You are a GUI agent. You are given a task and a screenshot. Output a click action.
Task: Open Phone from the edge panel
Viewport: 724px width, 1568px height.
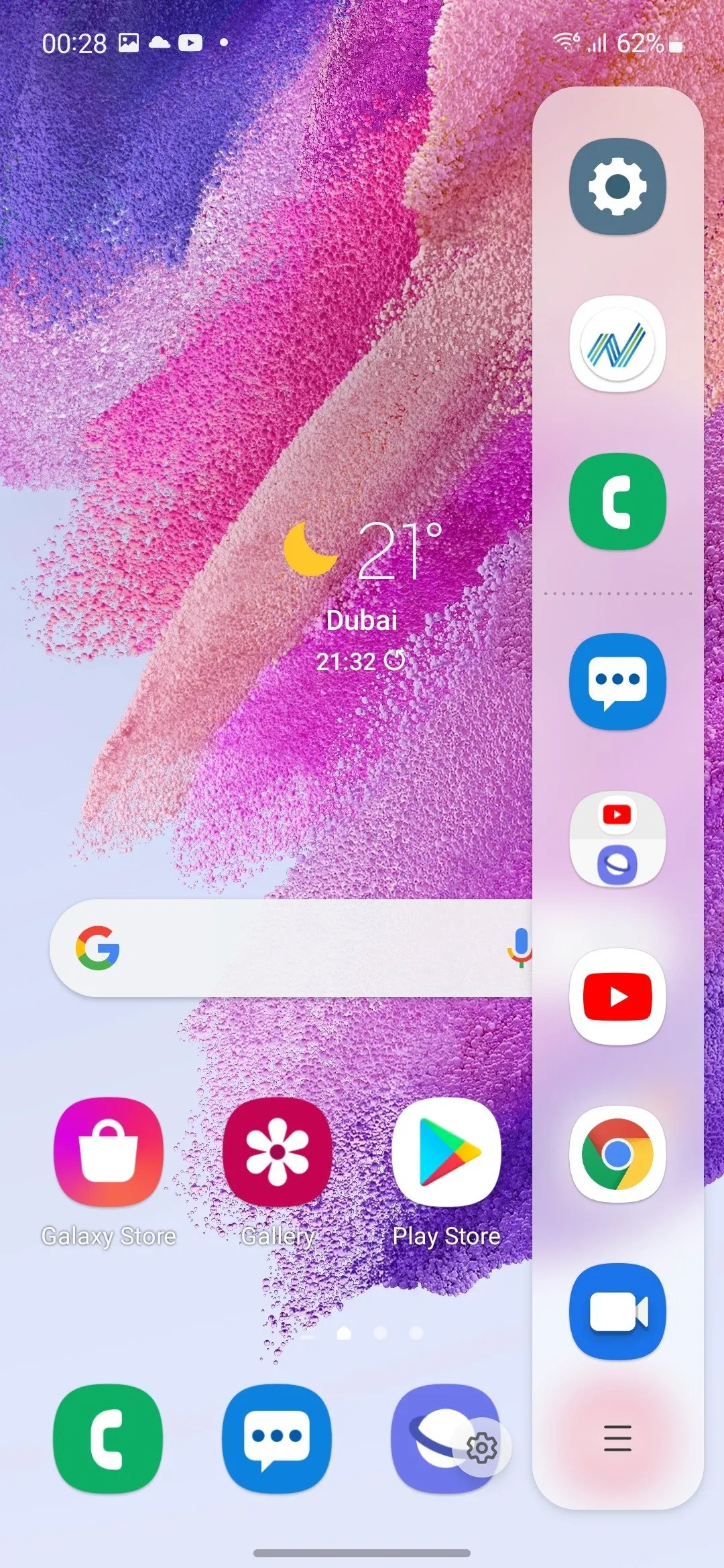click(617, 501)
